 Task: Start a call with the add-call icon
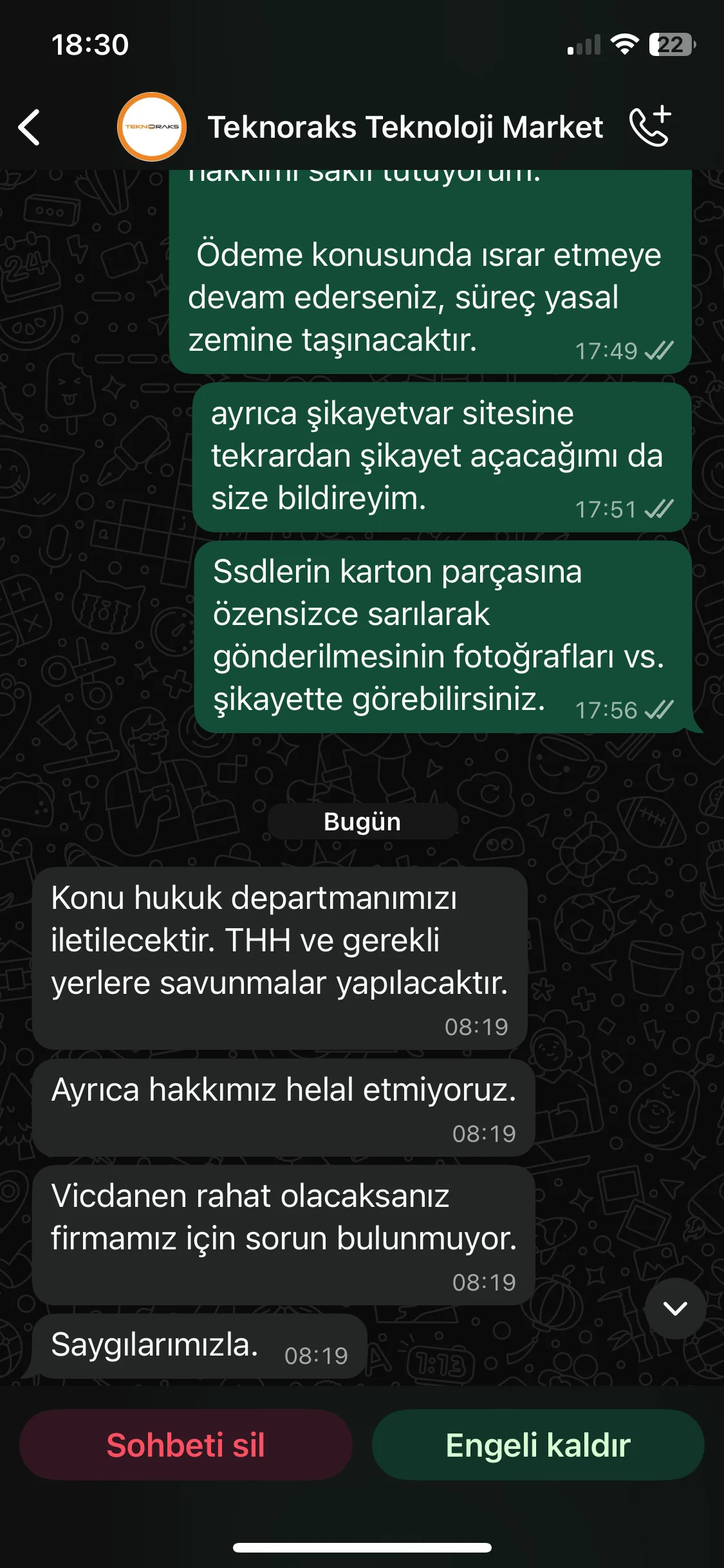pos(650,126)
